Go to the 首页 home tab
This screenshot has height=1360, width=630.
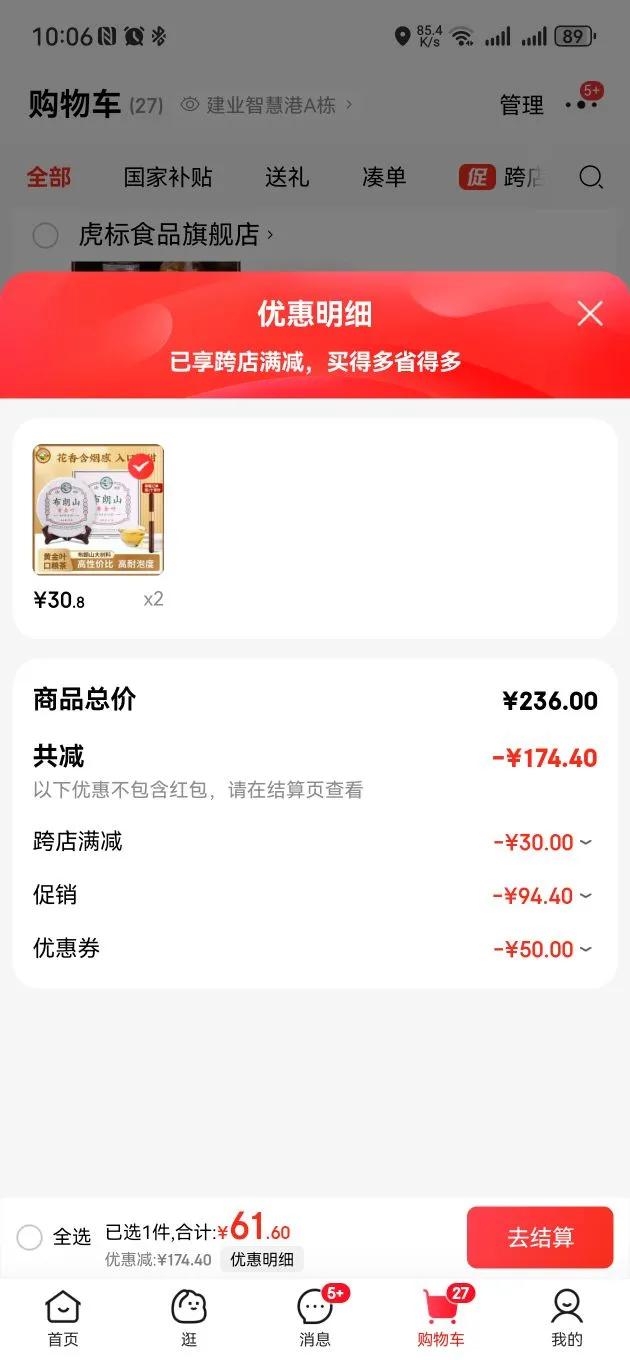63,1318
